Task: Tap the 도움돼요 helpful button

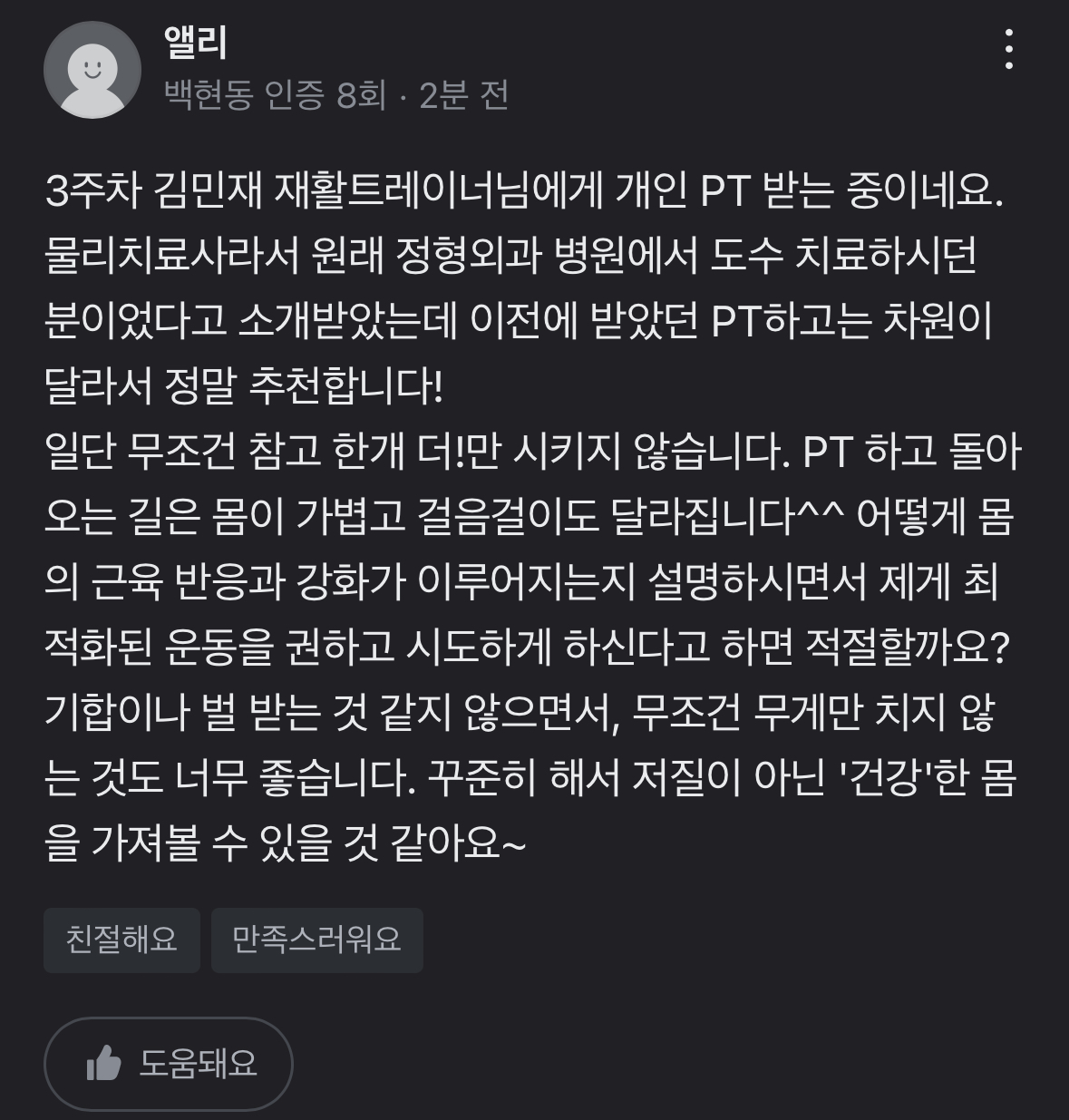Action: pyautogui.click(x=169, y=1063)
